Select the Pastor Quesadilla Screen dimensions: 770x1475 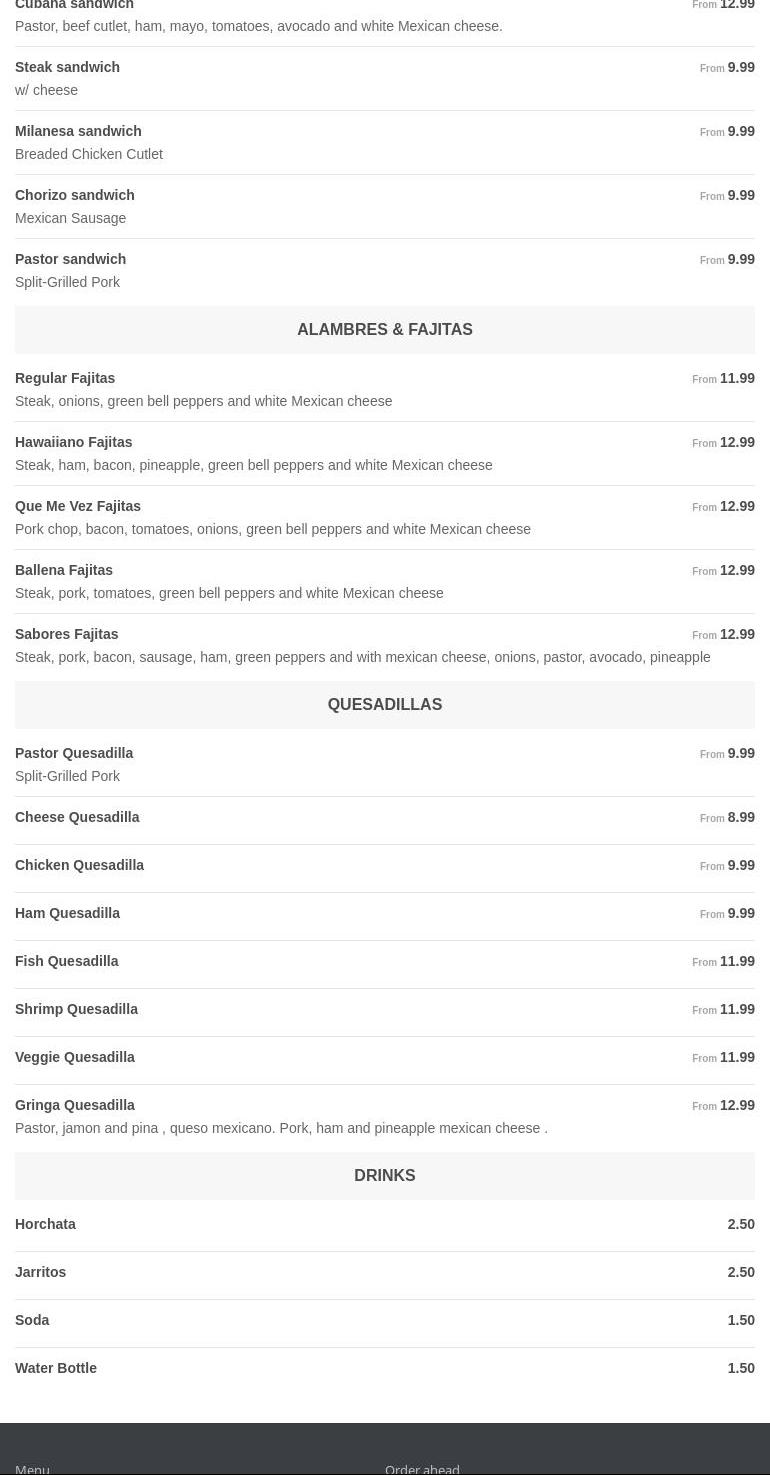pos(385,764)
